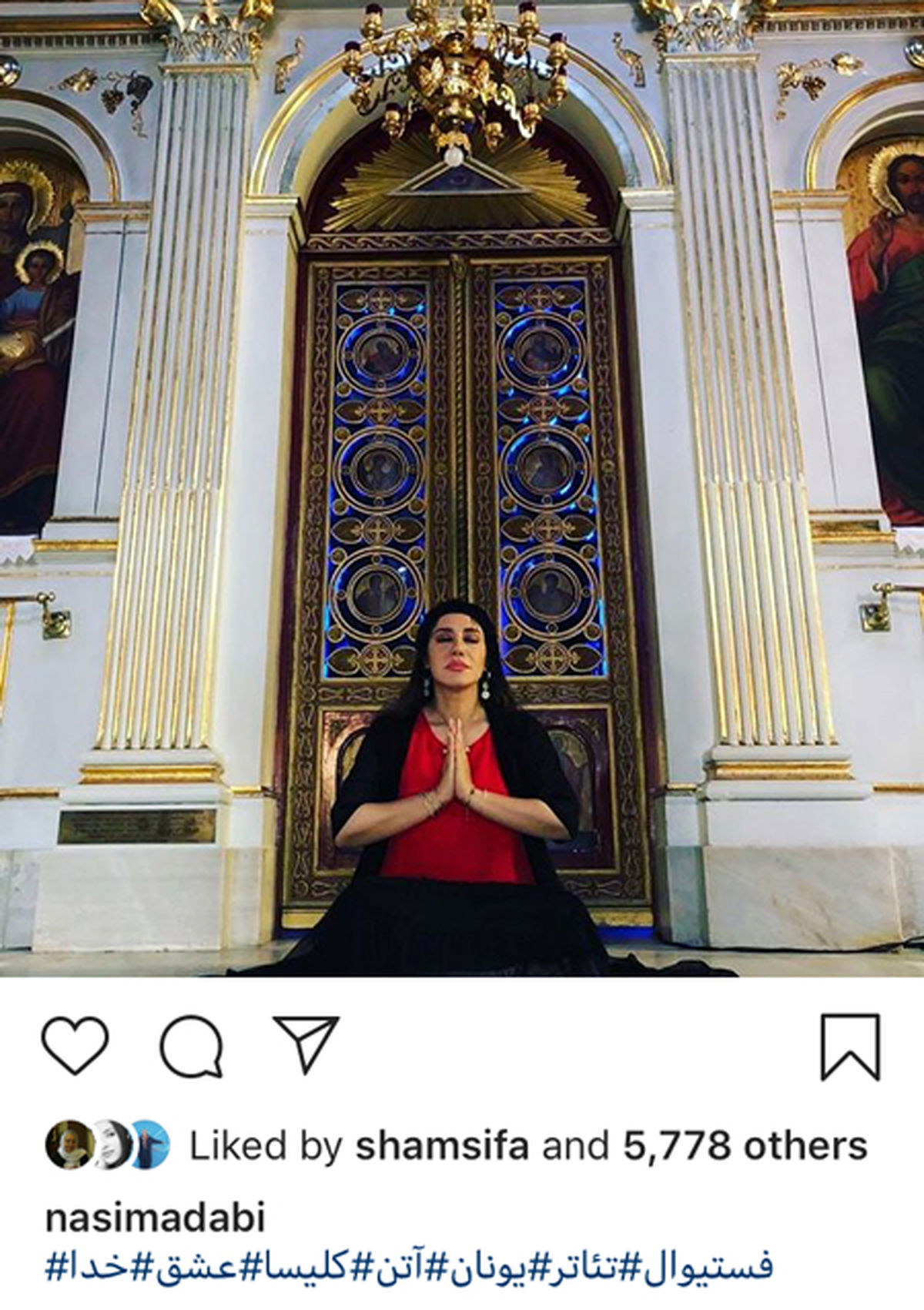
Task: Save the post with the bookmark icon
Action: coord(850,1047)
